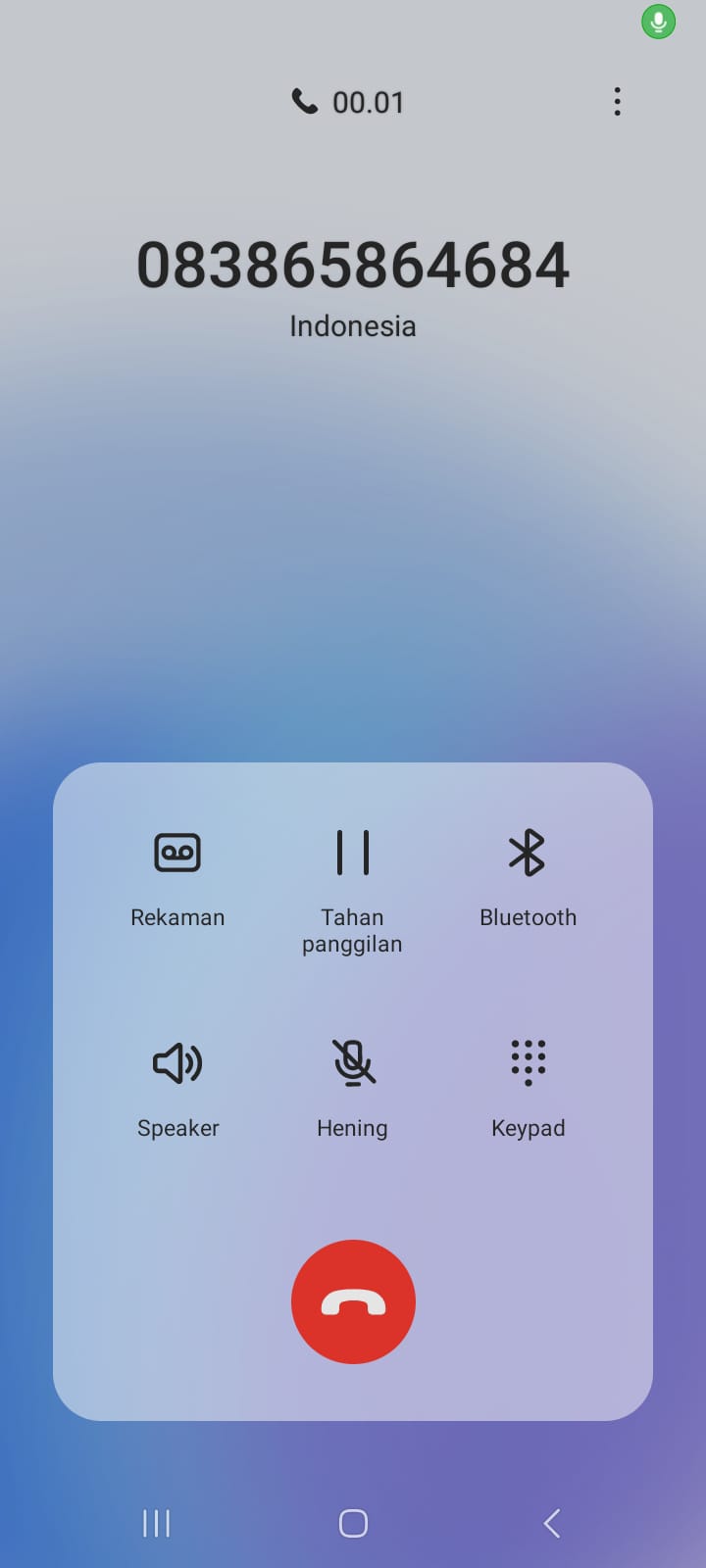Tap the phone icon next to the timer
The width and height of the screenshot is (706, 1568).
click(x=304, y=101)
